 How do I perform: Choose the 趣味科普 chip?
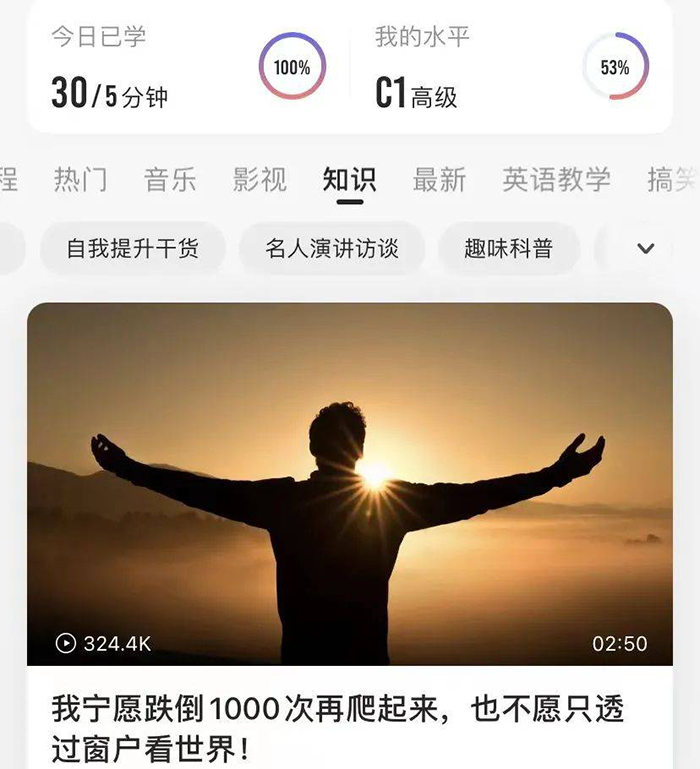(508, 248)
